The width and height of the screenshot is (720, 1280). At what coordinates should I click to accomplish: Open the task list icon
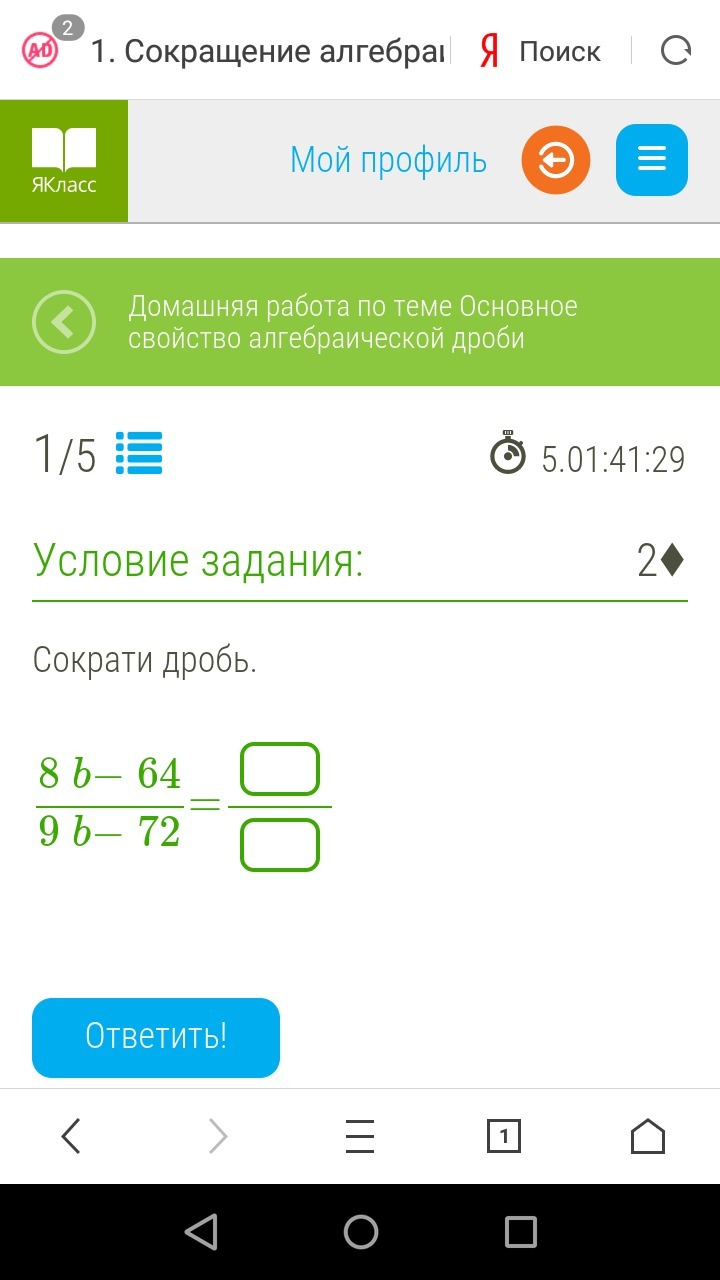click(139, 453)
